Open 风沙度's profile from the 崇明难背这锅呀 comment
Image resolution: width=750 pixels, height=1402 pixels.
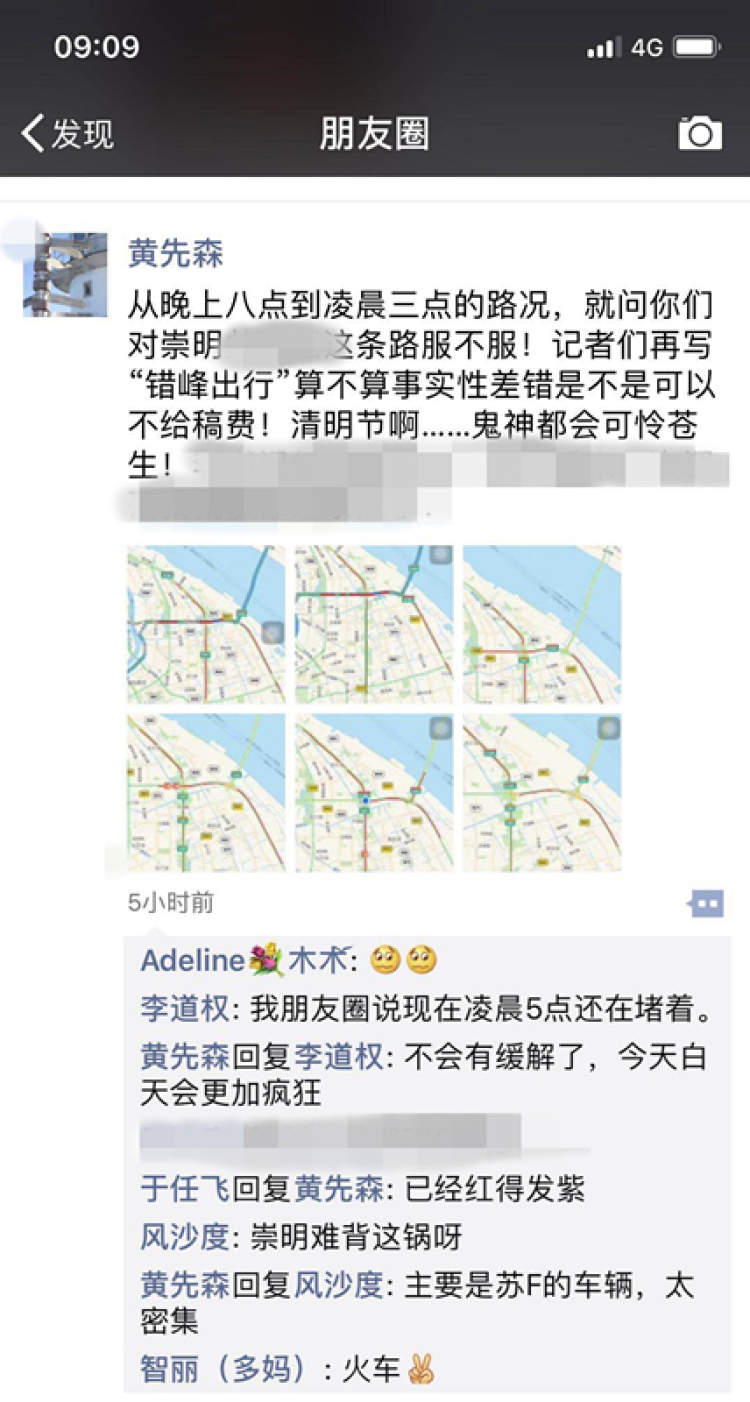pyautogui.click(x=184, y=1237)
